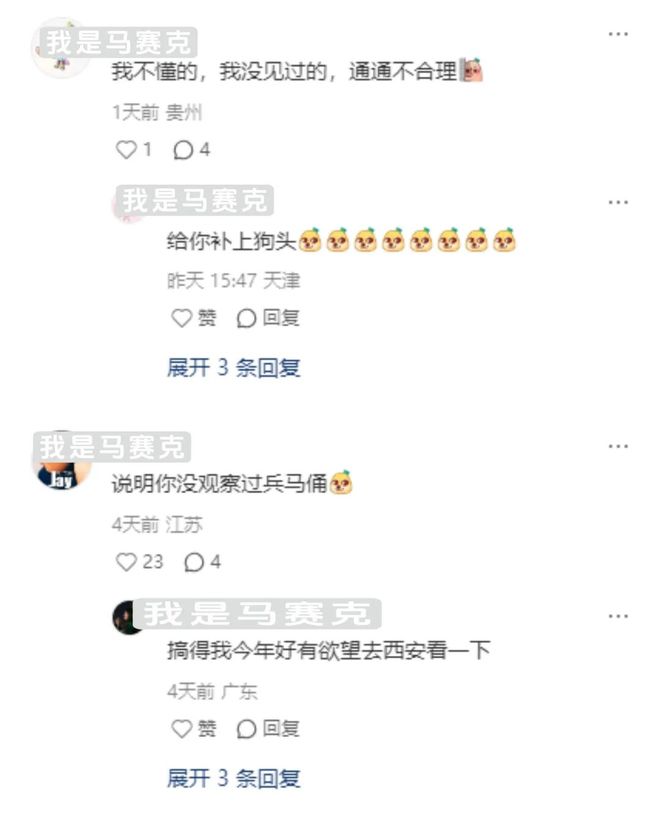The image size is (660, 821).
Task: Like the comment "说明你没观察过兵马俑"
Action: click(x=127, y=562)
